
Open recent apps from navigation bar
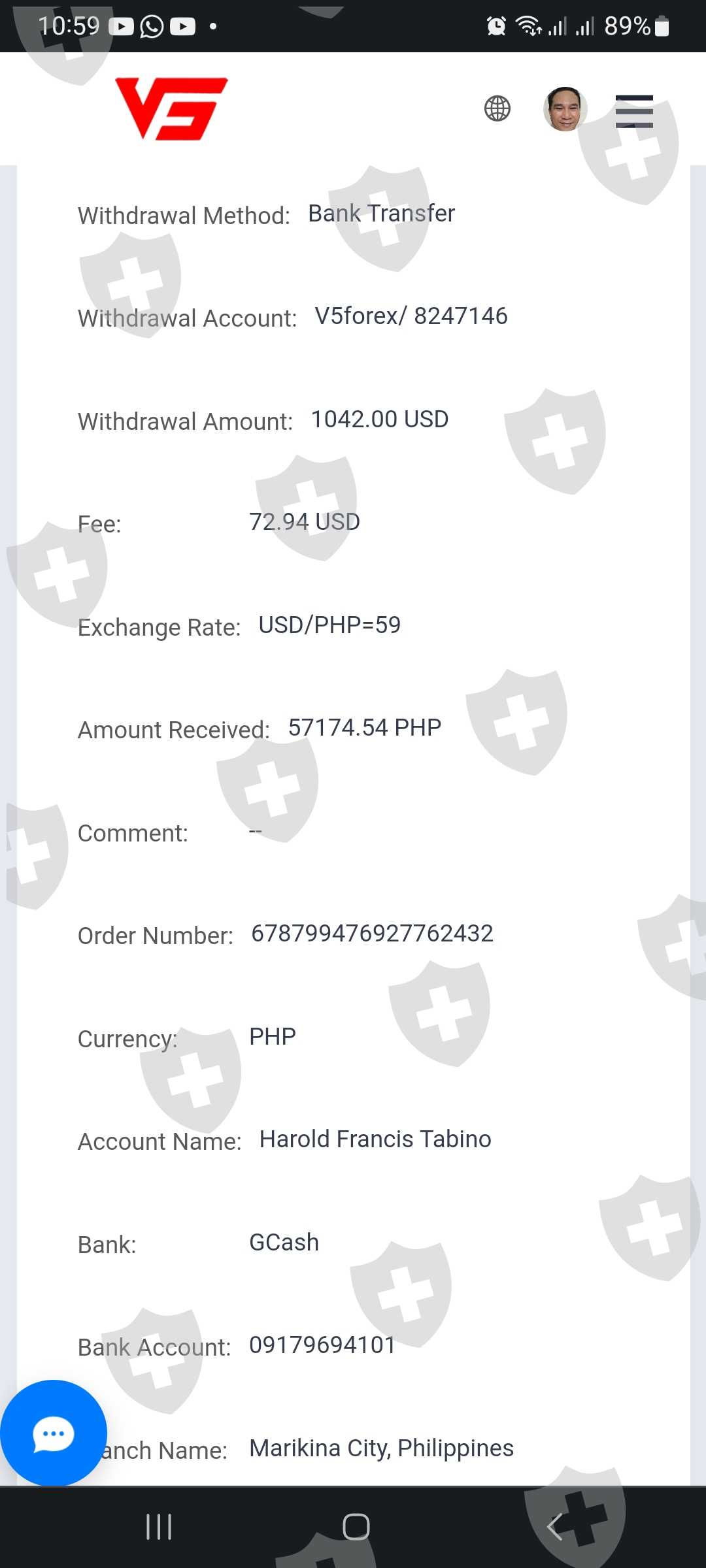[x=159, y=1527]
